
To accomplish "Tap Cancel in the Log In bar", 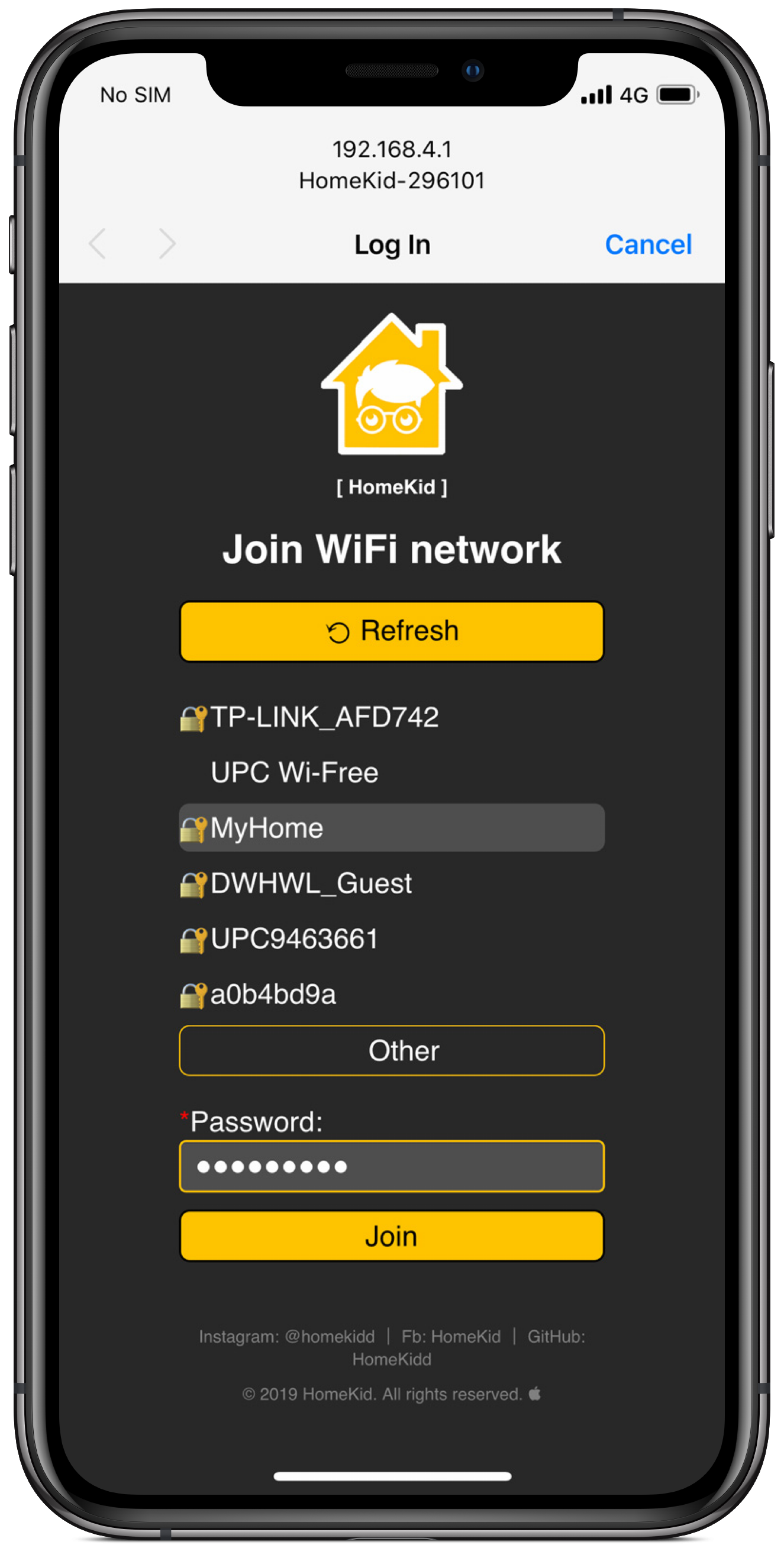I will pyautogui.click(x=648, y=244).
